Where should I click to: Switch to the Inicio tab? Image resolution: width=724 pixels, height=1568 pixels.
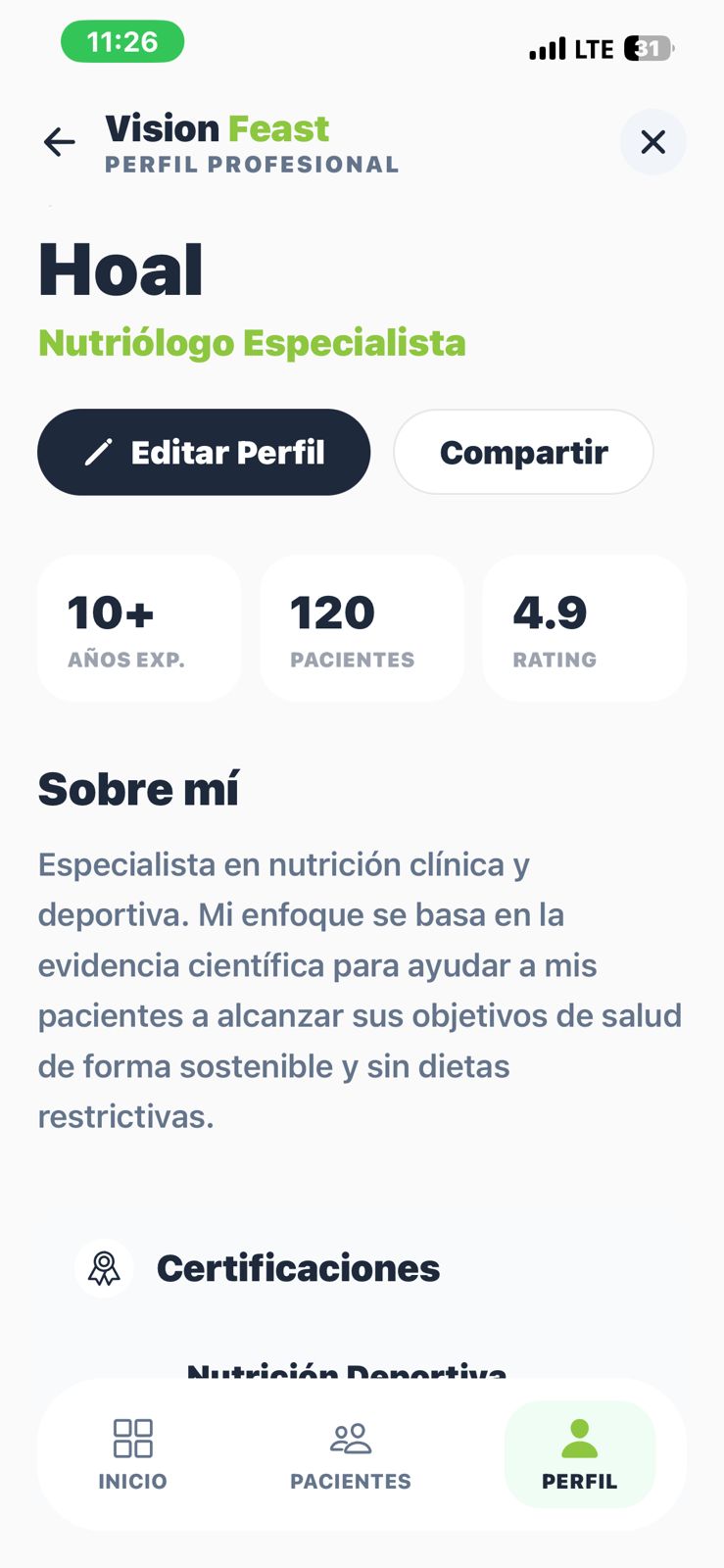[132, 1454]
